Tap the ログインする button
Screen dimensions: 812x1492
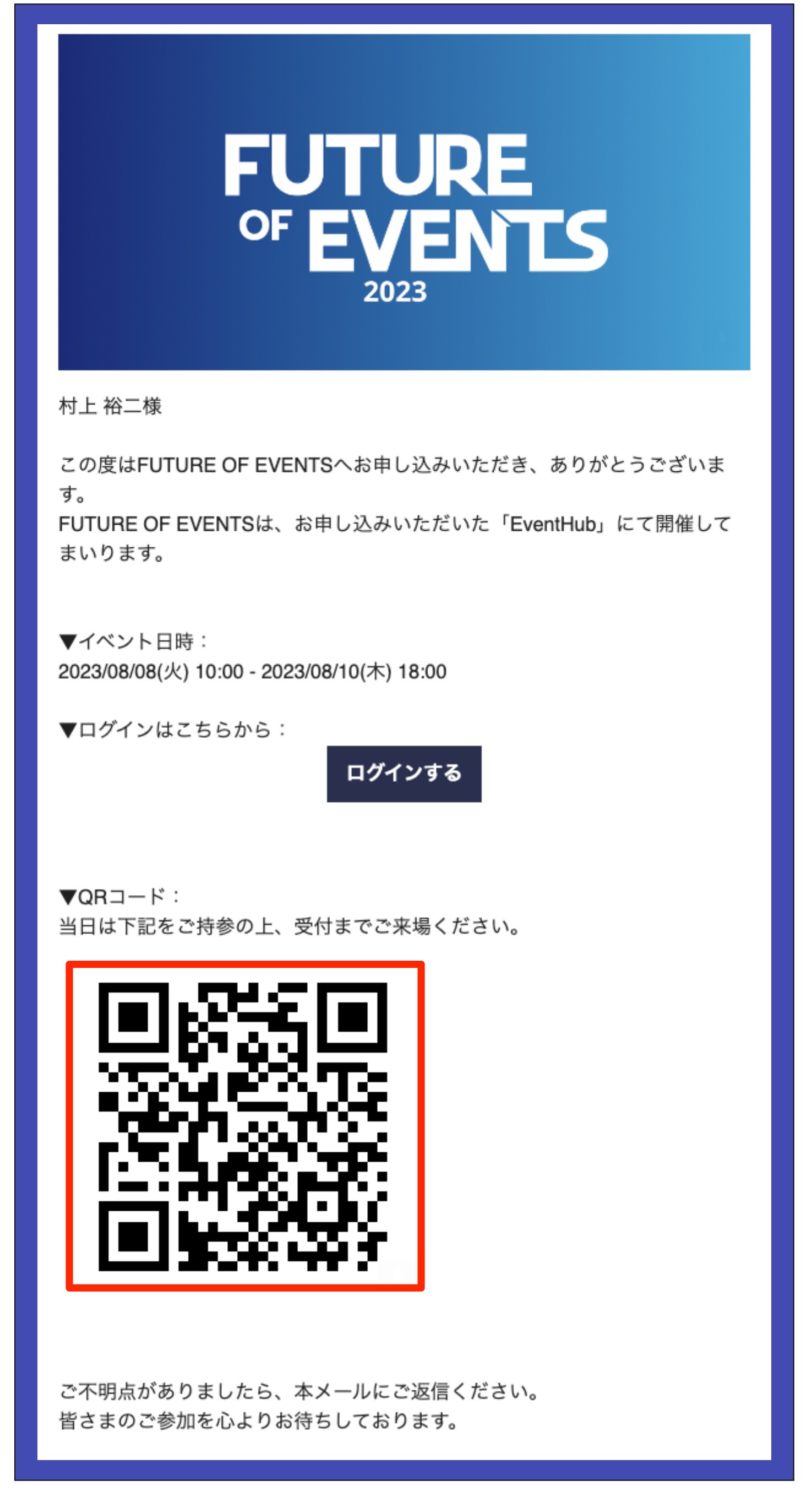[x=404, y=773]
